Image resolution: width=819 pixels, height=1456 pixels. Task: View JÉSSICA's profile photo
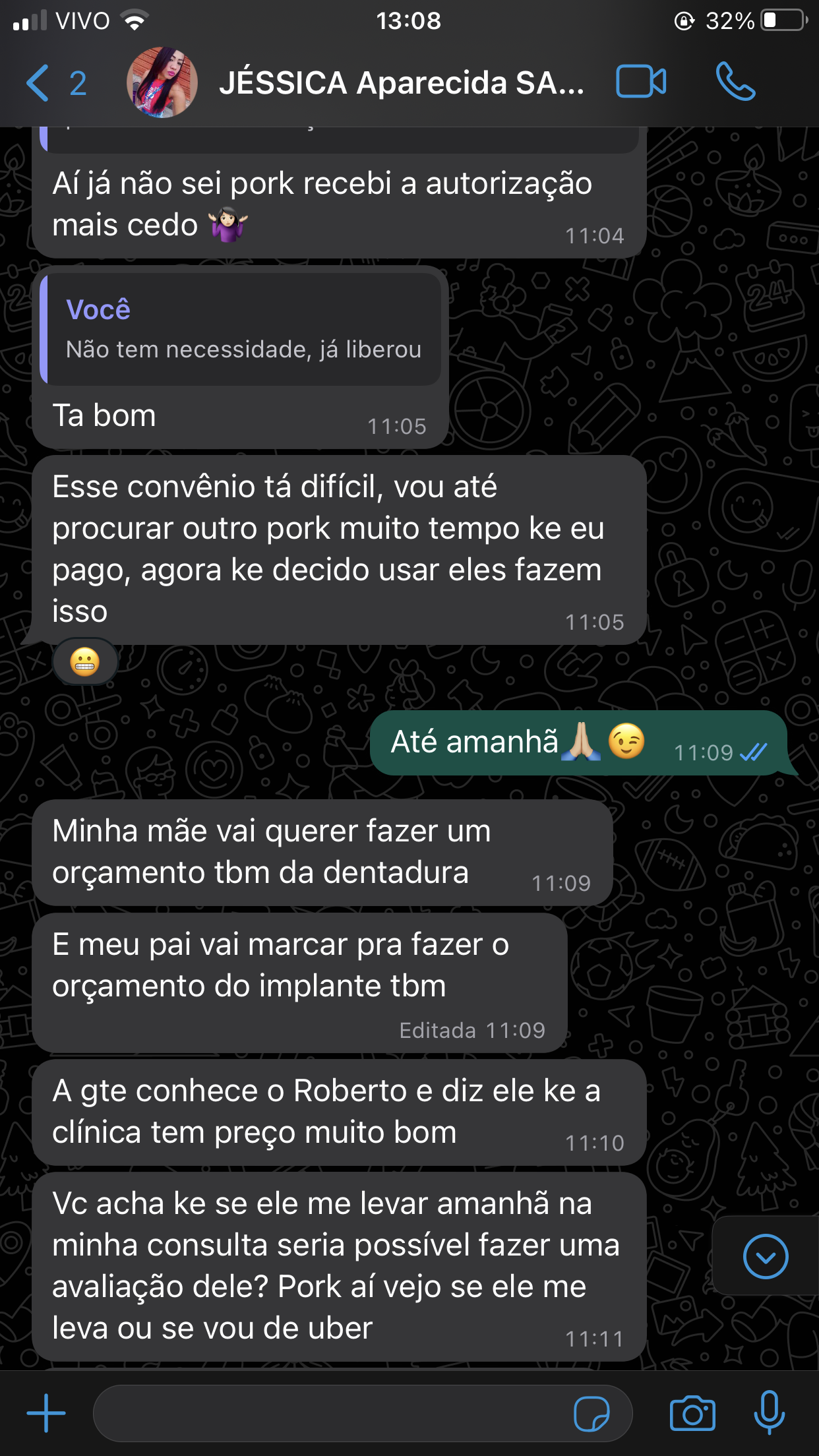(x=162, y=83)
